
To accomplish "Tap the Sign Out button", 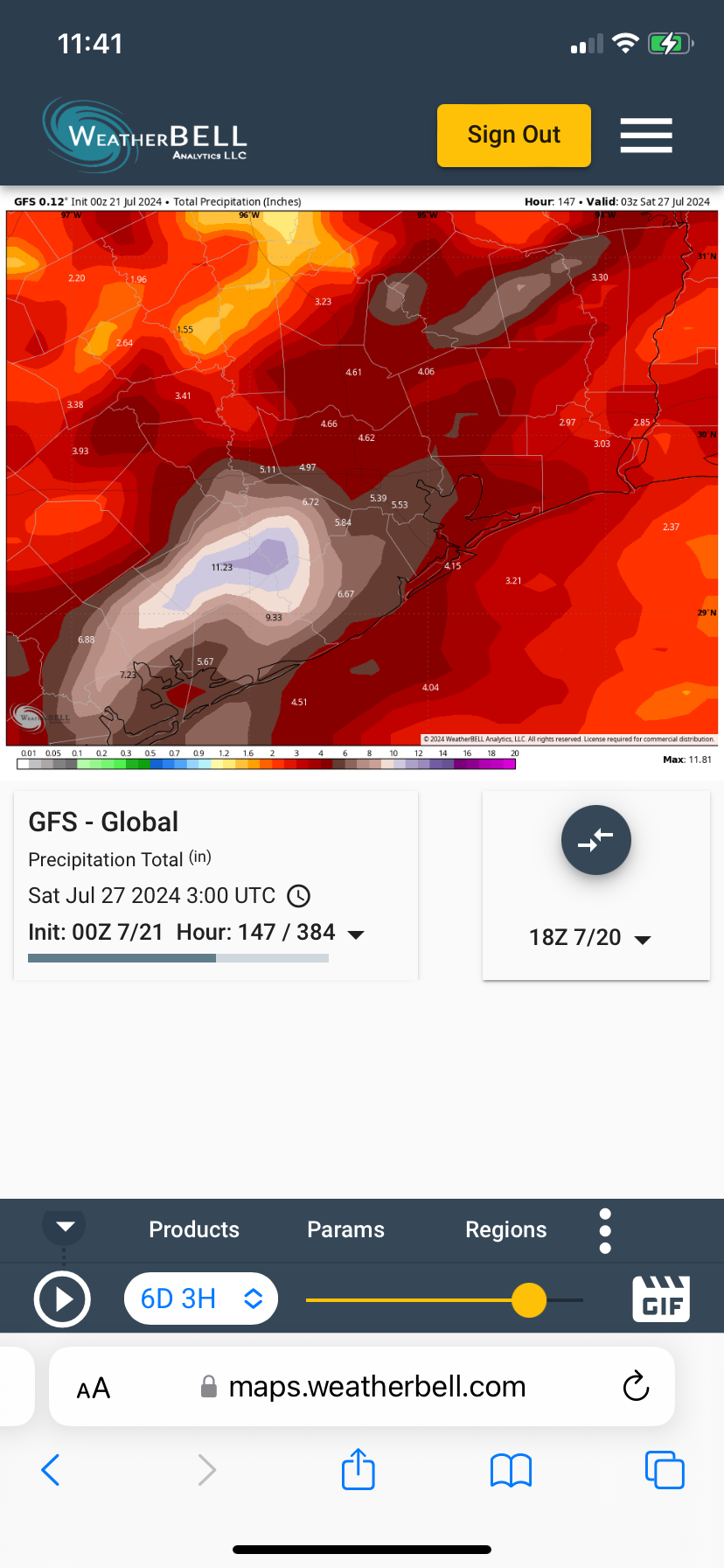I will tap(513, 136).
